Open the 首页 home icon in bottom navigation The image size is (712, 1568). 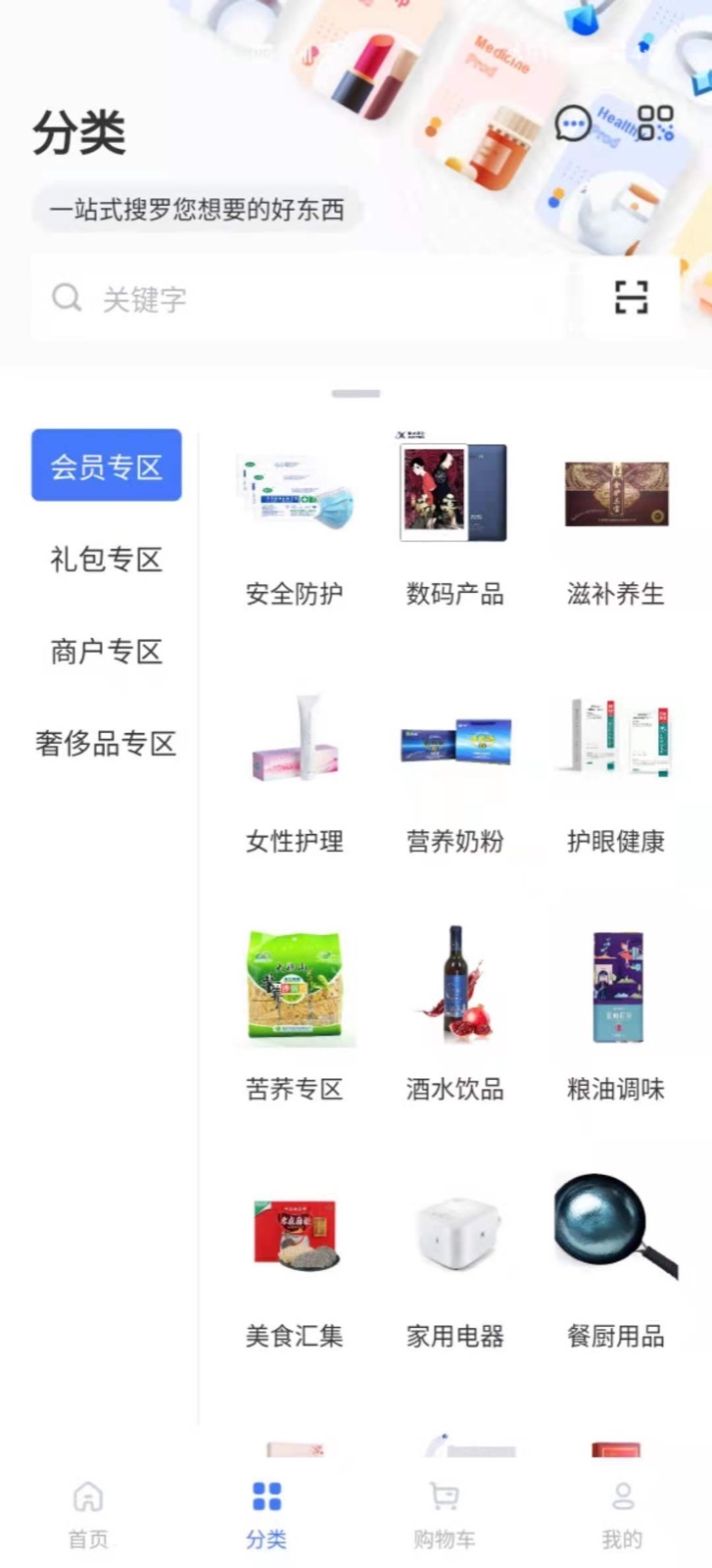(x=88, y=1496)
